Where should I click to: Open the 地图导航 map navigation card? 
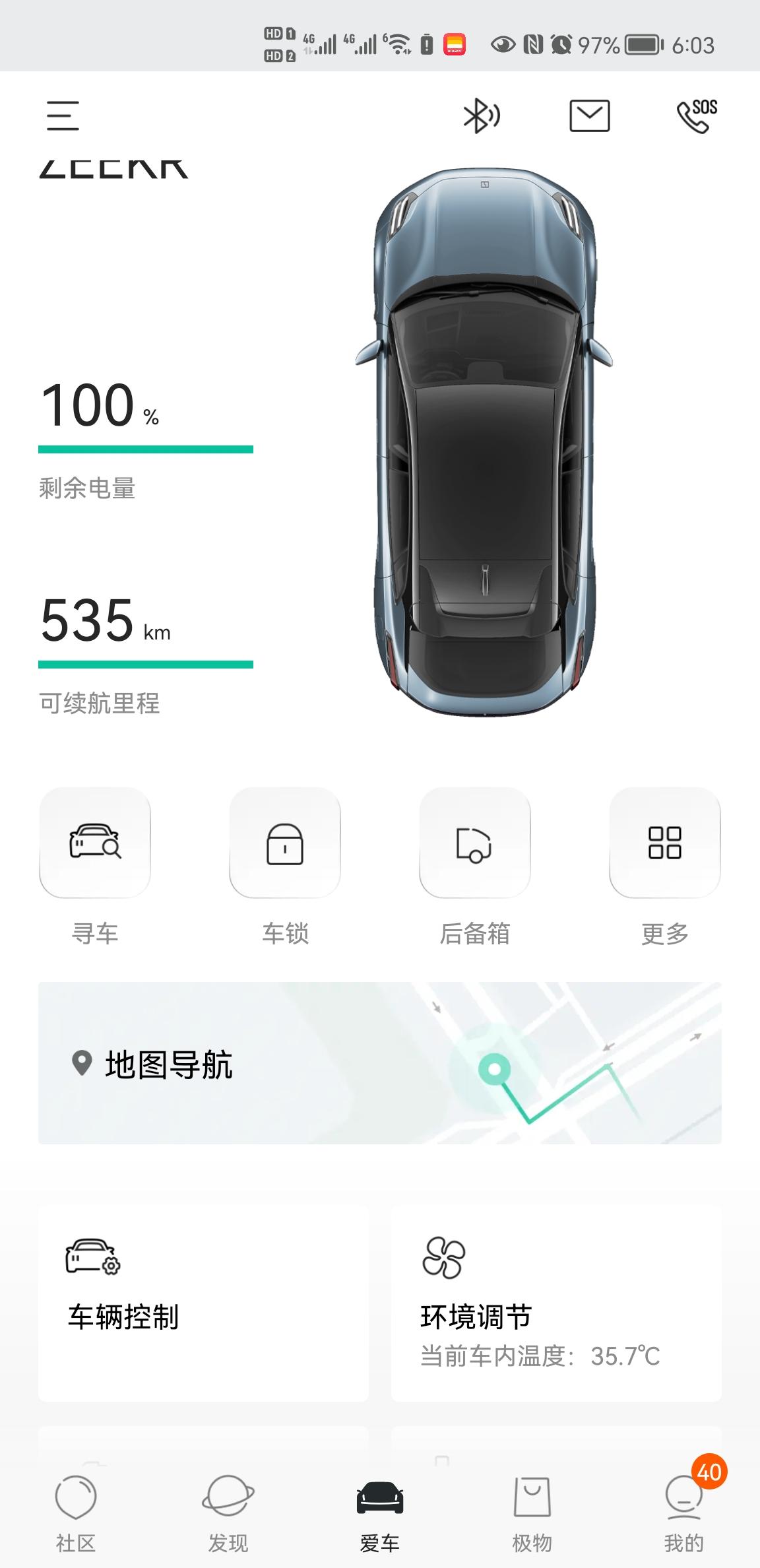pos(380,1063)
